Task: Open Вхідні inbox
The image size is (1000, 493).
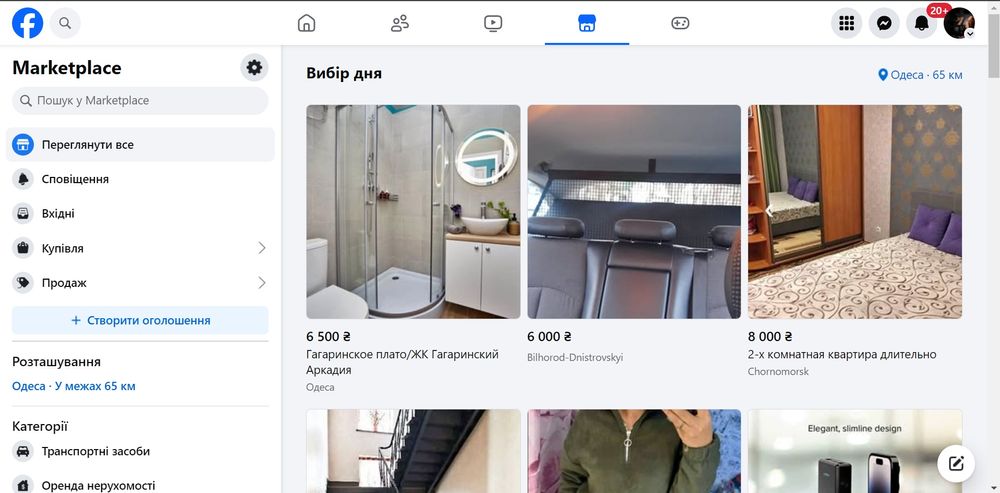Action: pos(58,213)
